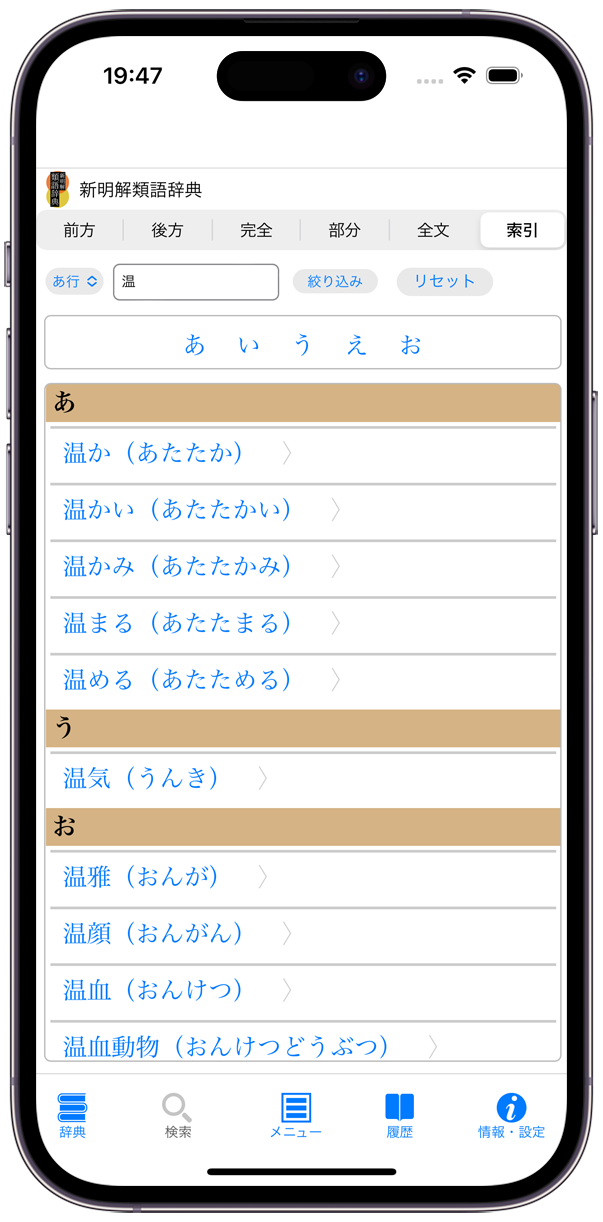Go to the 検索 tab
The height and width of the screenshot is (1222, 603).
[178, 1115]
